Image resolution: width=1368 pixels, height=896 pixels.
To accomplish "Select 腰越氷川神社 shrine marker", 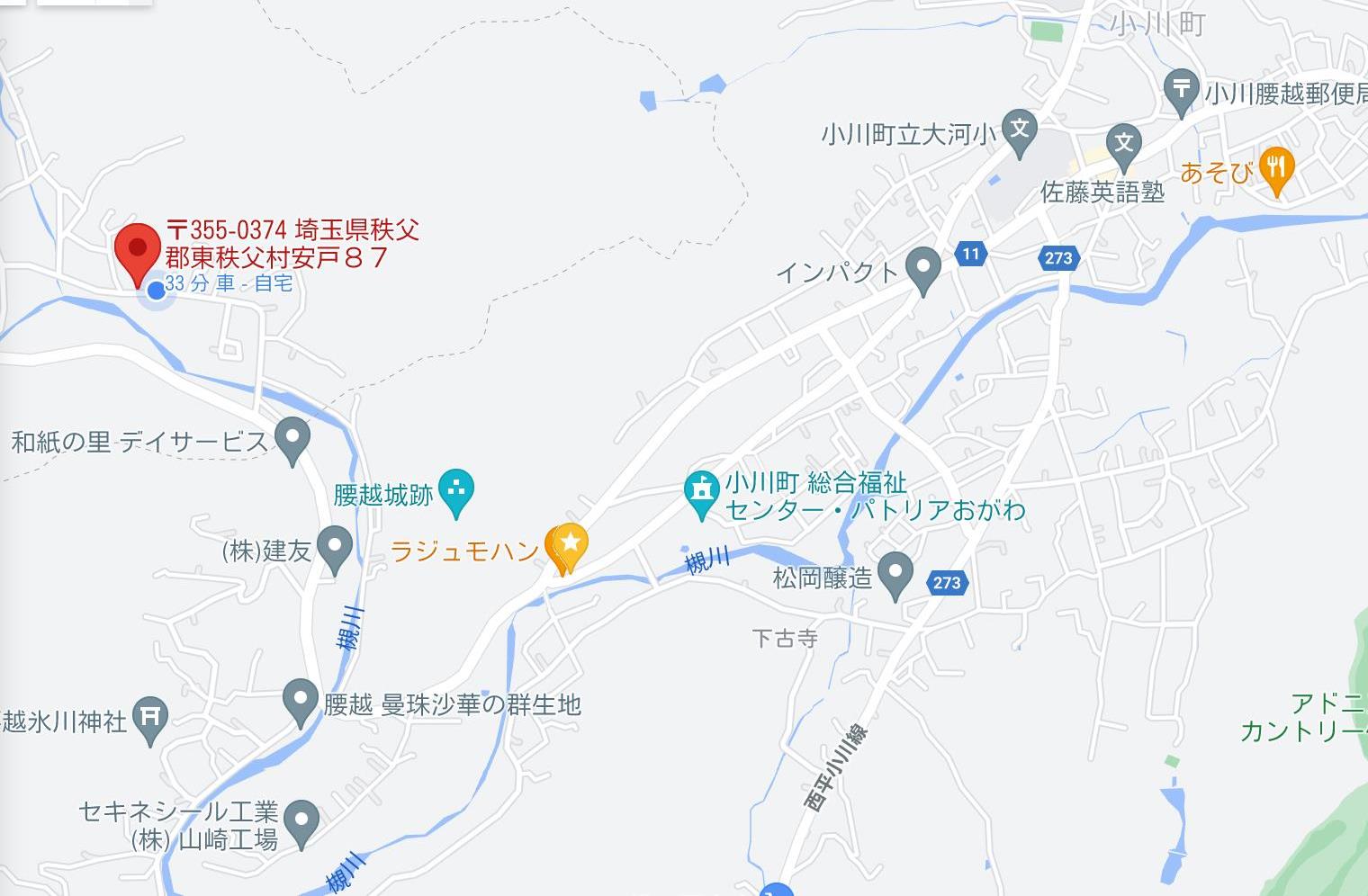I will pyautogui.click(x=150, y=717).
